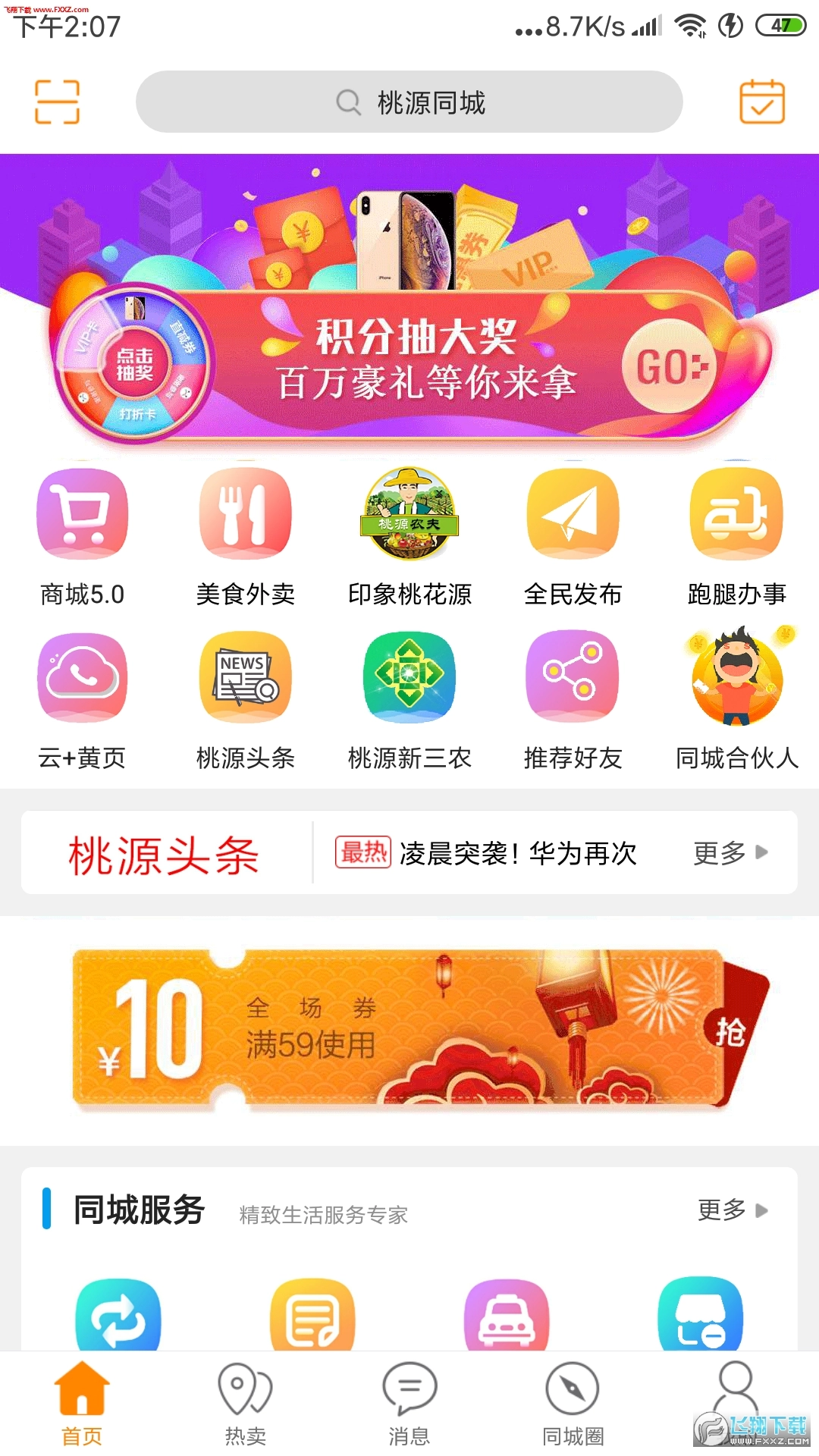819x1456 pixels.
Task: Click the 全民发布 paper plane icon
Action: (573, 513)
